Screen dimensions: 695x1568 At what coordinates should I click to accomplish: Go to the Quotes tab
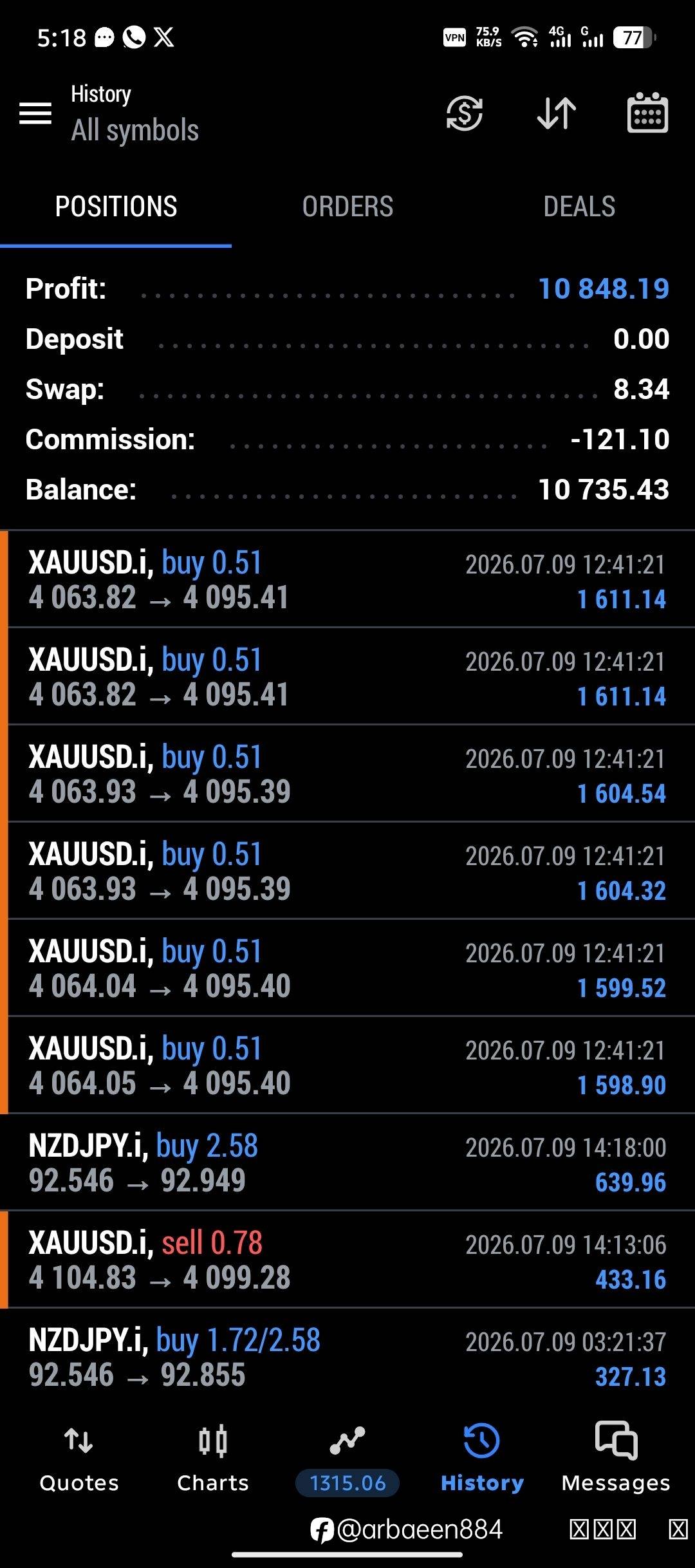pyautogui.click(x=79, y=1459)
